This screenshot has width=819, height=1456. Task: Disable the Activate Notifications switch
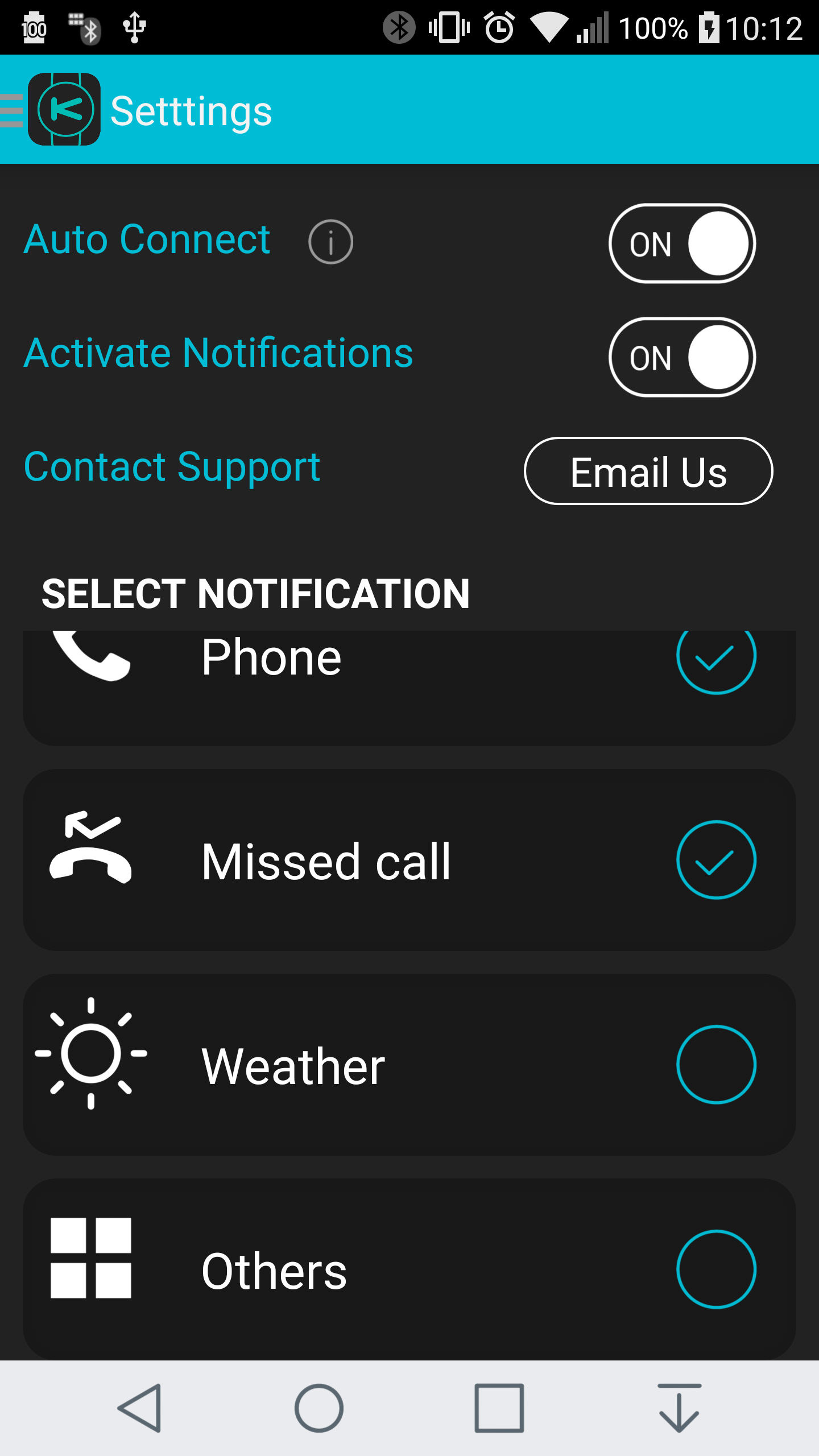(x=682, y=357)
